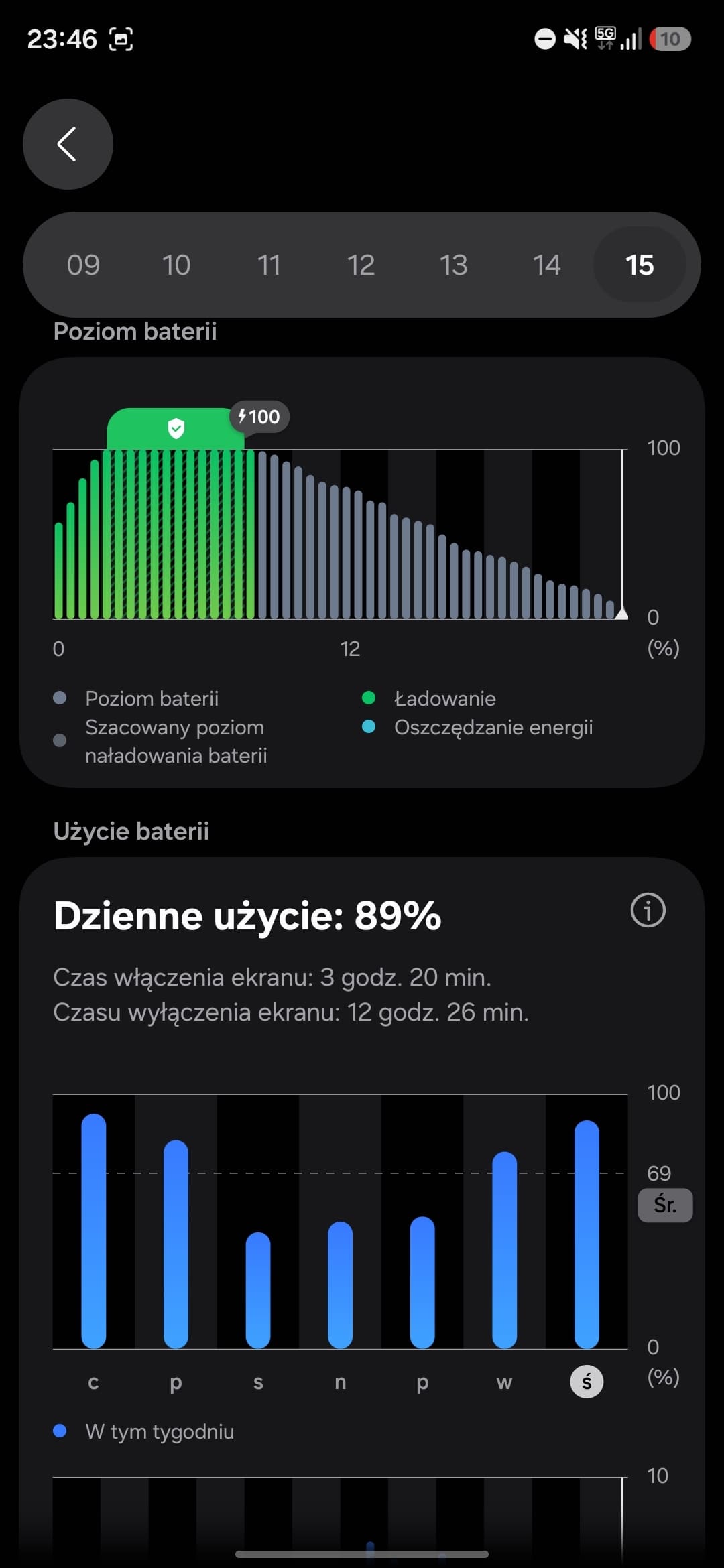
Task: Open the info icon beside Dzienne użycie
Action: click(648, 911)
